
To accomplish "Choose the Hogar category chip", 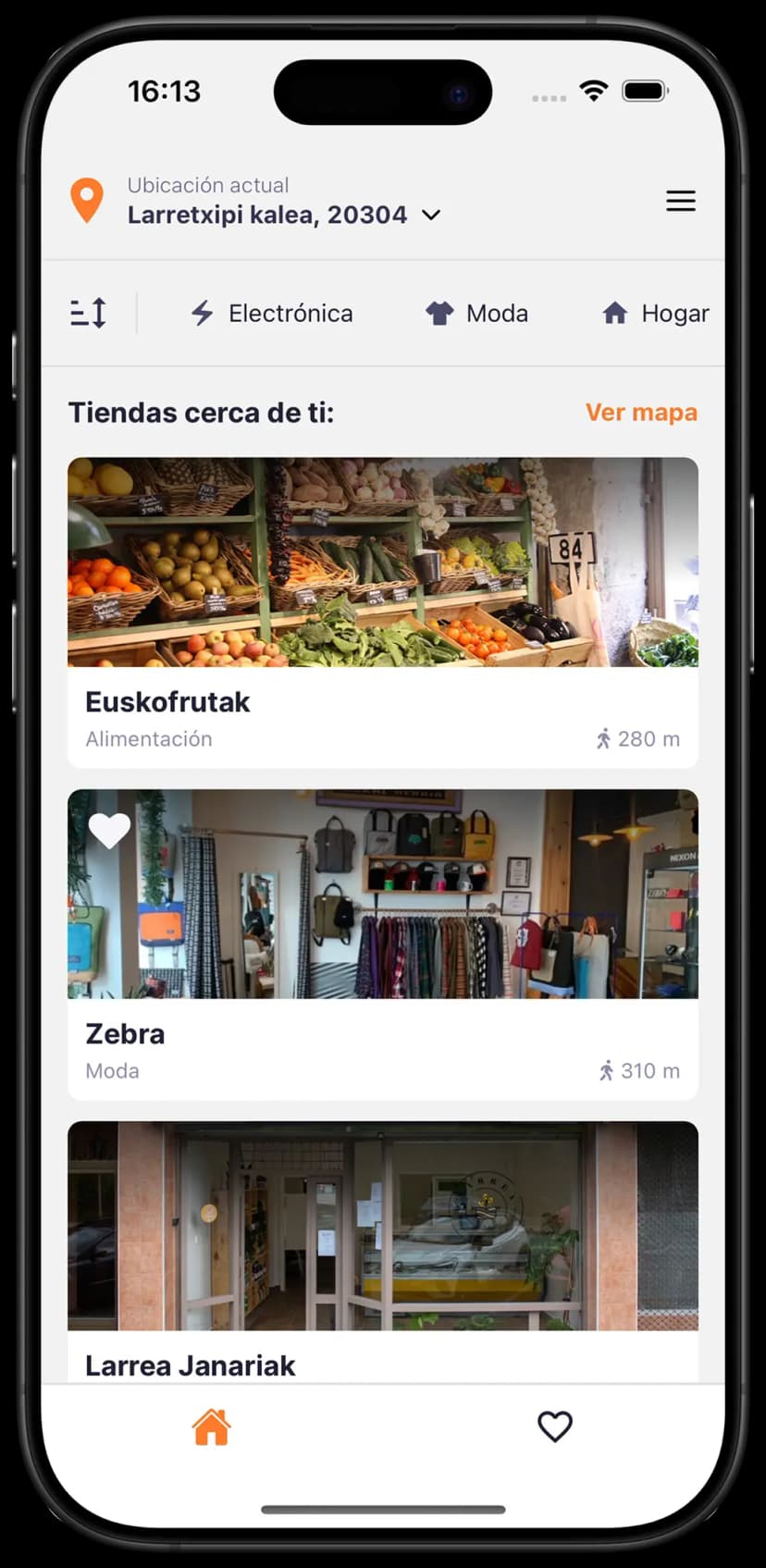I will pyautogui.click(x=656, y=314).
